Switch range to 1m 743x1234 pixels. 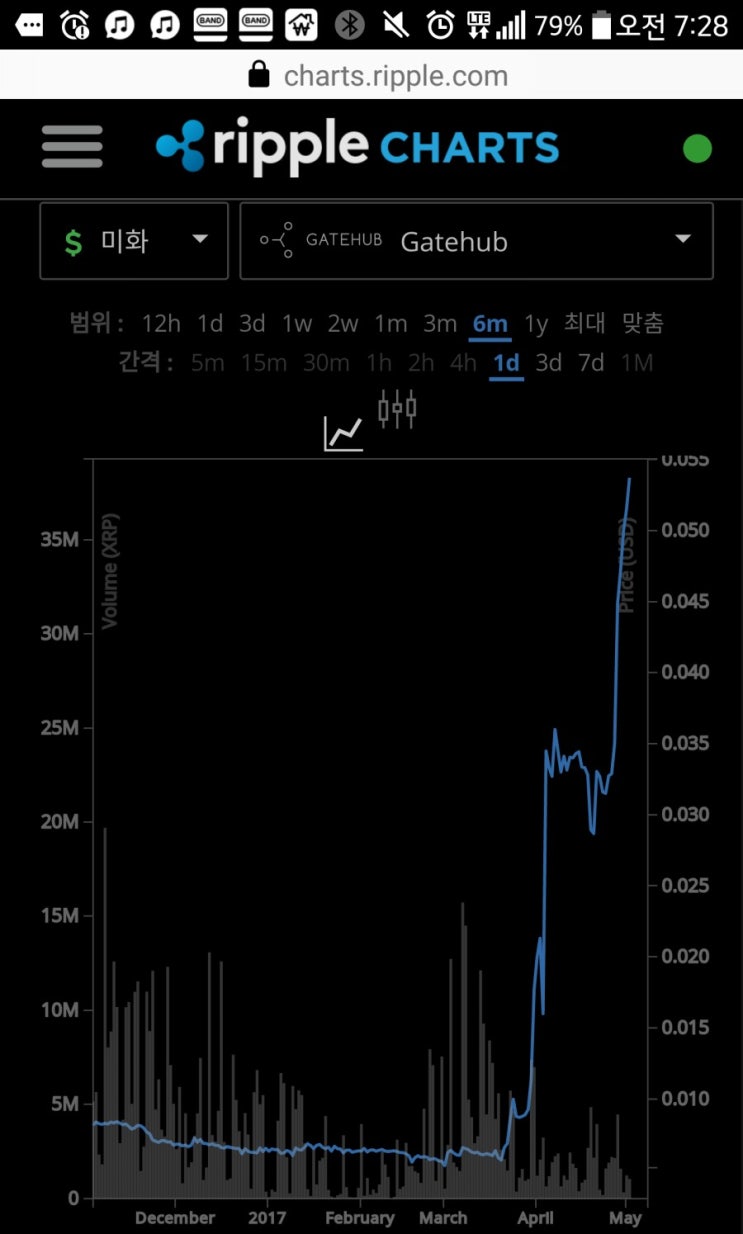pos(391,323)
